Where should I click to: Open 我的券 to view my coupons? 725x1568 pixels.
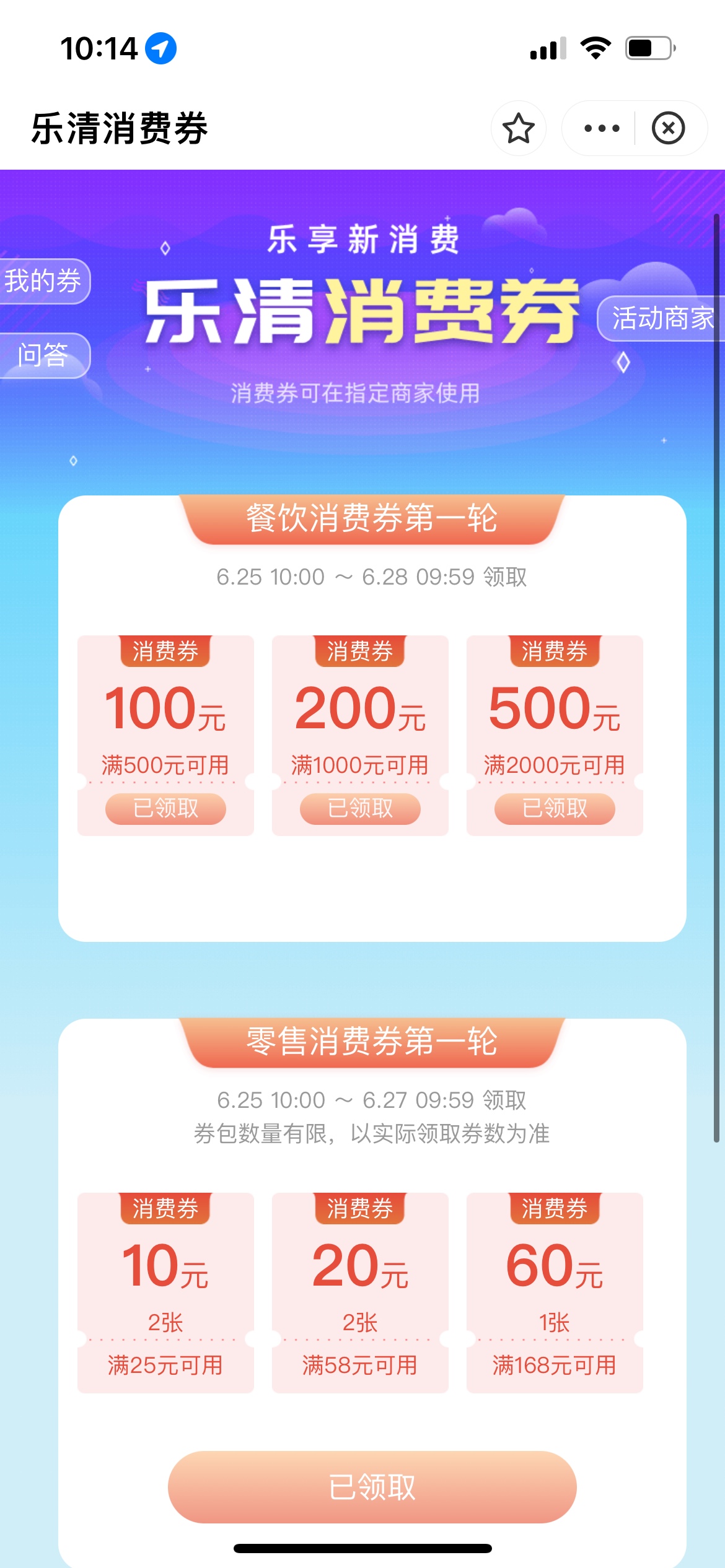[43, 281]
